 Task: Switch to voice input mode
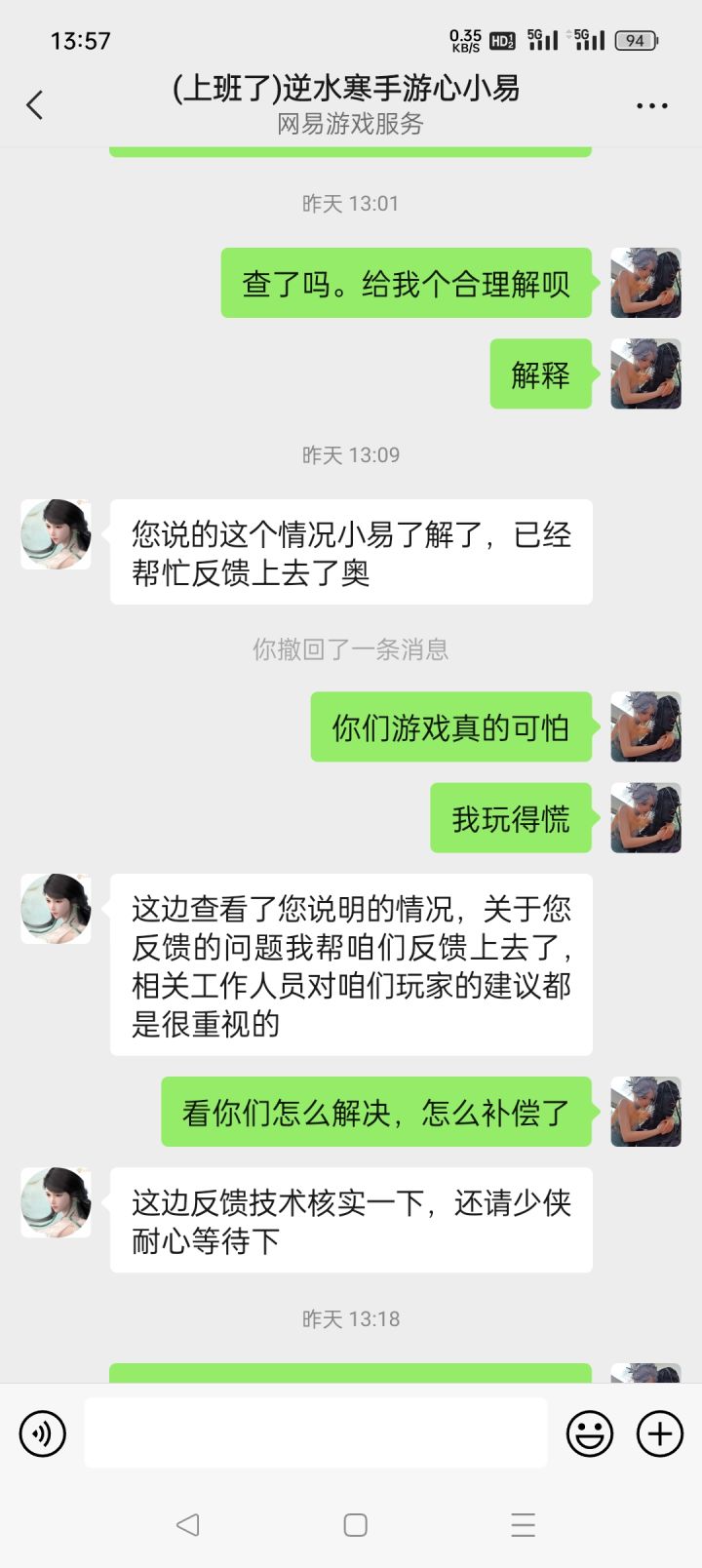pos(43,1433)
